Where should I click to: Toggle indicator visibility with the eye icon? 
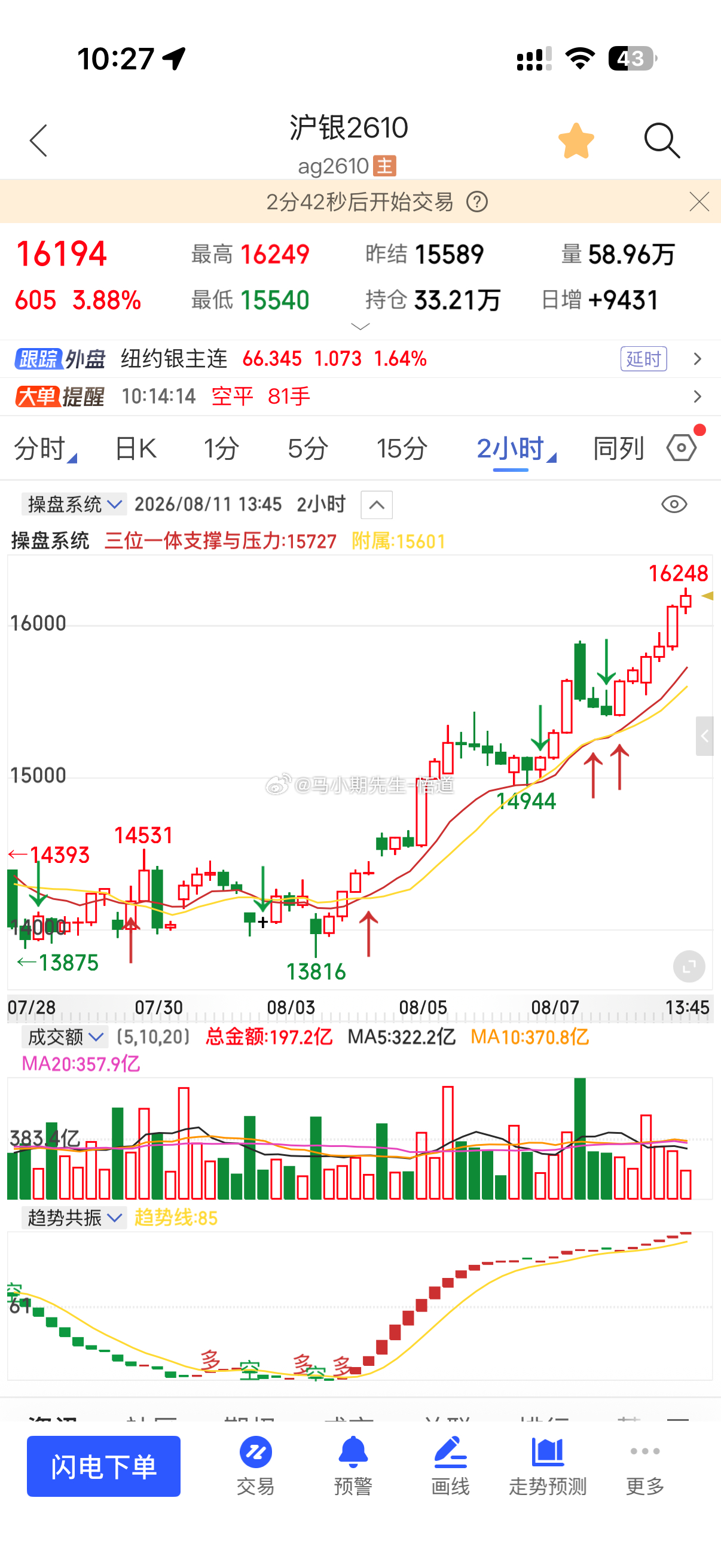(x=674, y=504)
